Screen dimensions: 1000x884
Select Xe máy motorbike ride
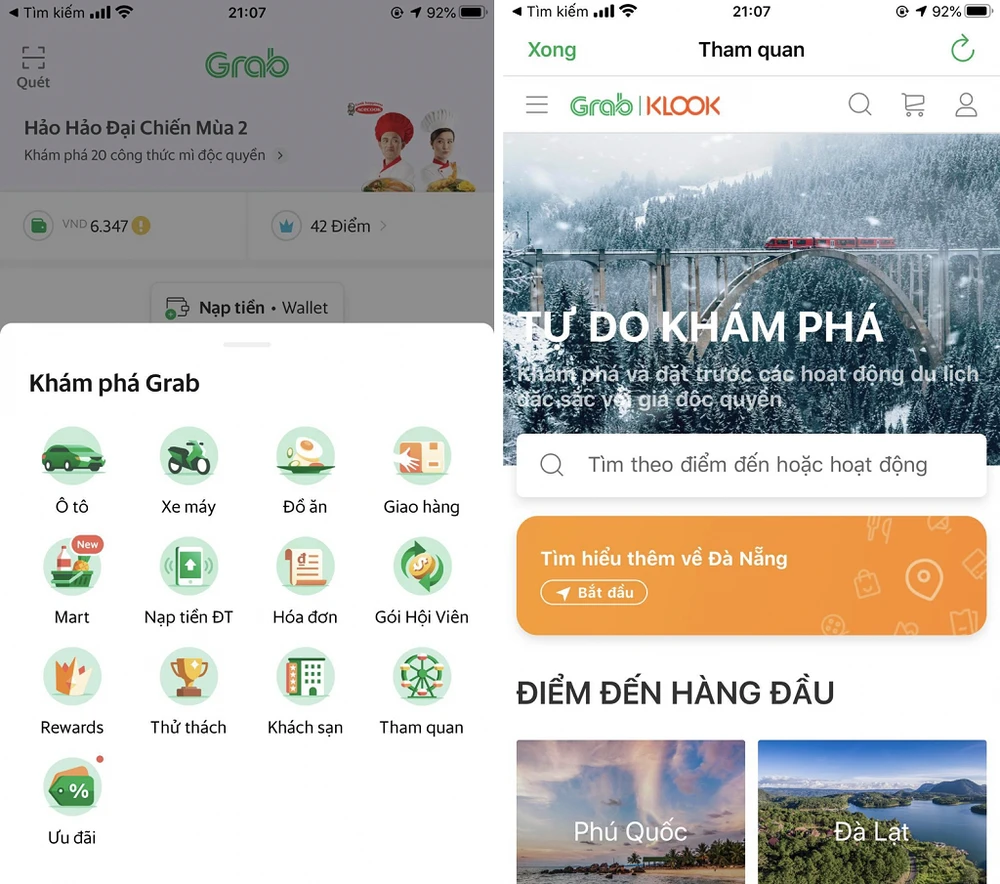tap(188, 457)
